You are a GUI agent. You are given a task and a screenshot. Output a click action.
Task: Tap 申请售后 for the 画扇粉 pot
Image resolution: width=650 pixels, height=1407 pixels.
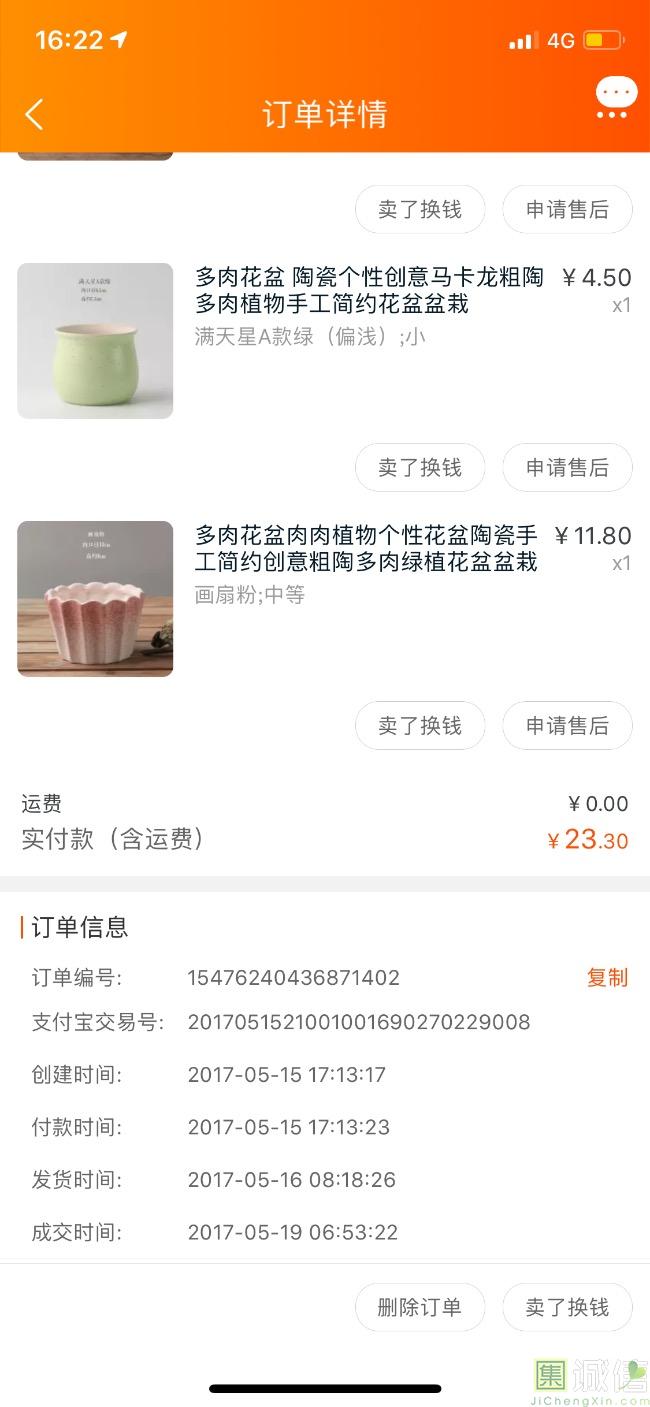point(567,725)
